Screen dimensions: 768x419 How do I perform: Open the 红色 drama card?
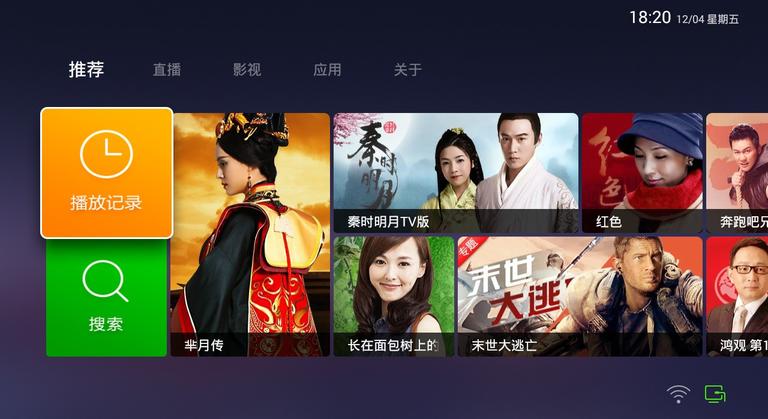pyautogui.click(x=641, y=172)
